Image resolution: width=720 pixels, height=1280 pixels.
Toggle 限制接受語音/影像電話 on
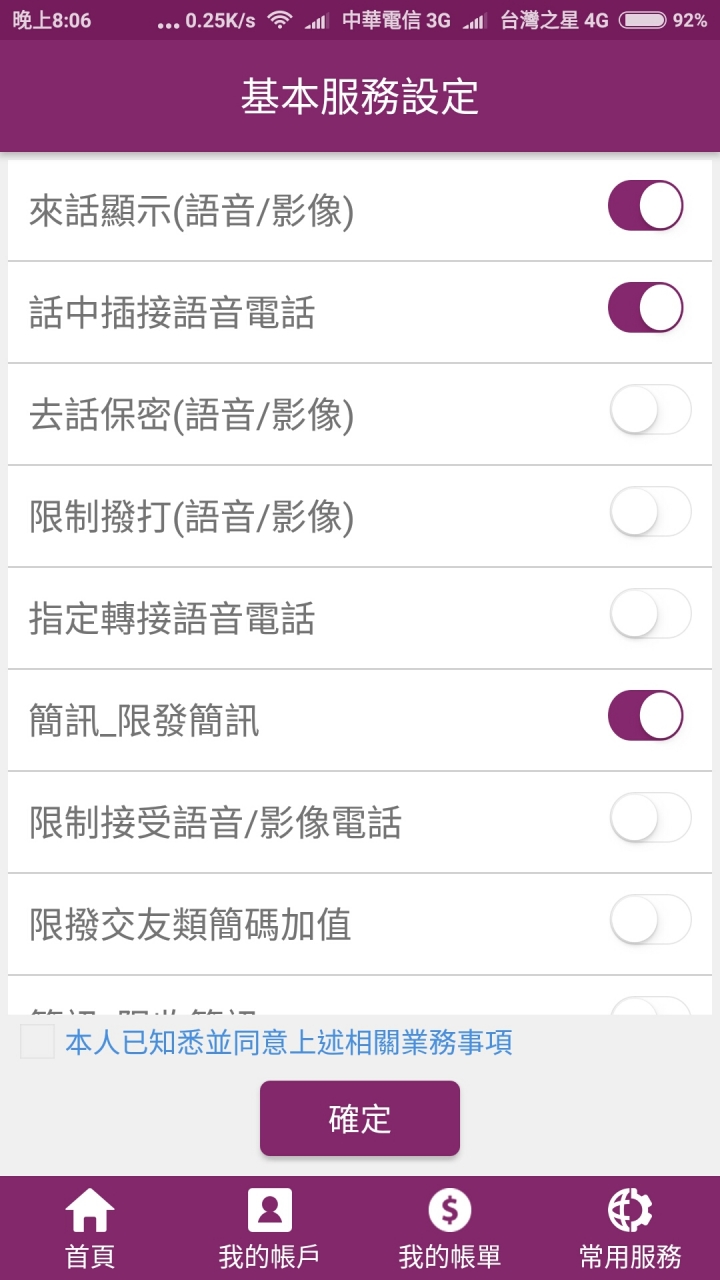click(651, 818)
